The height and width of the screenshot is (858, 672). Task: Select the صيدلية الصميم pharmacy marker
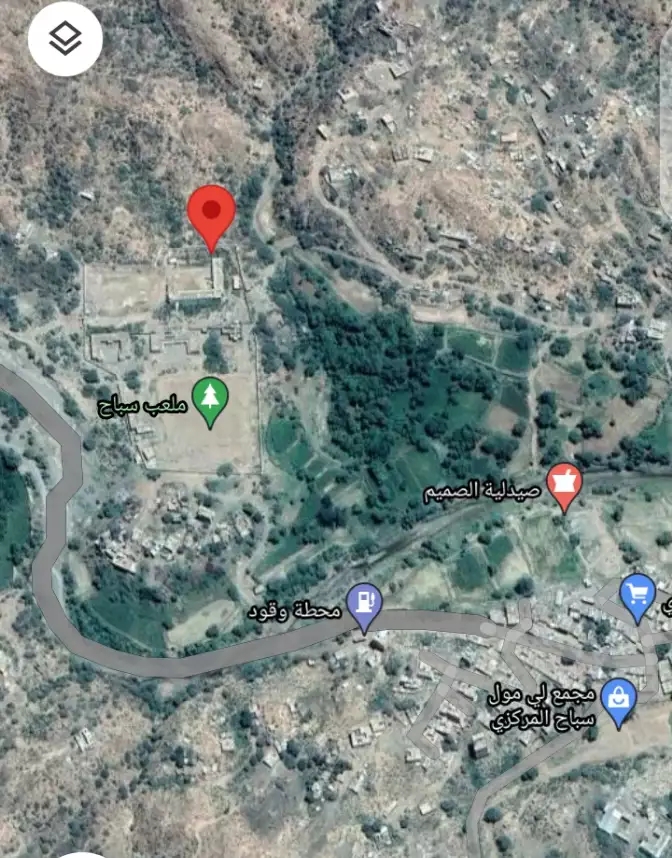click(x=565, y=485)
